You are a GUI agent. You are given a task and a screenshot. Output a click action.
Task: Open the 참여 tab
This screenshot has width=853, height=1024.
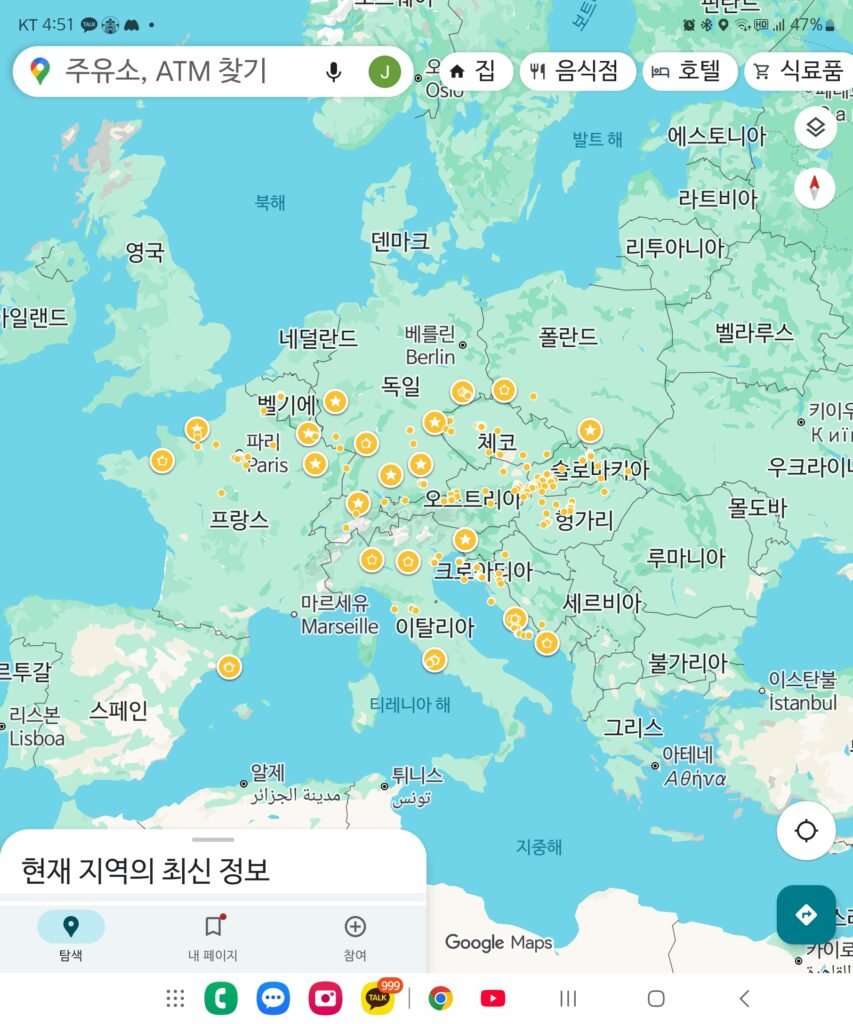pos(355,936)
